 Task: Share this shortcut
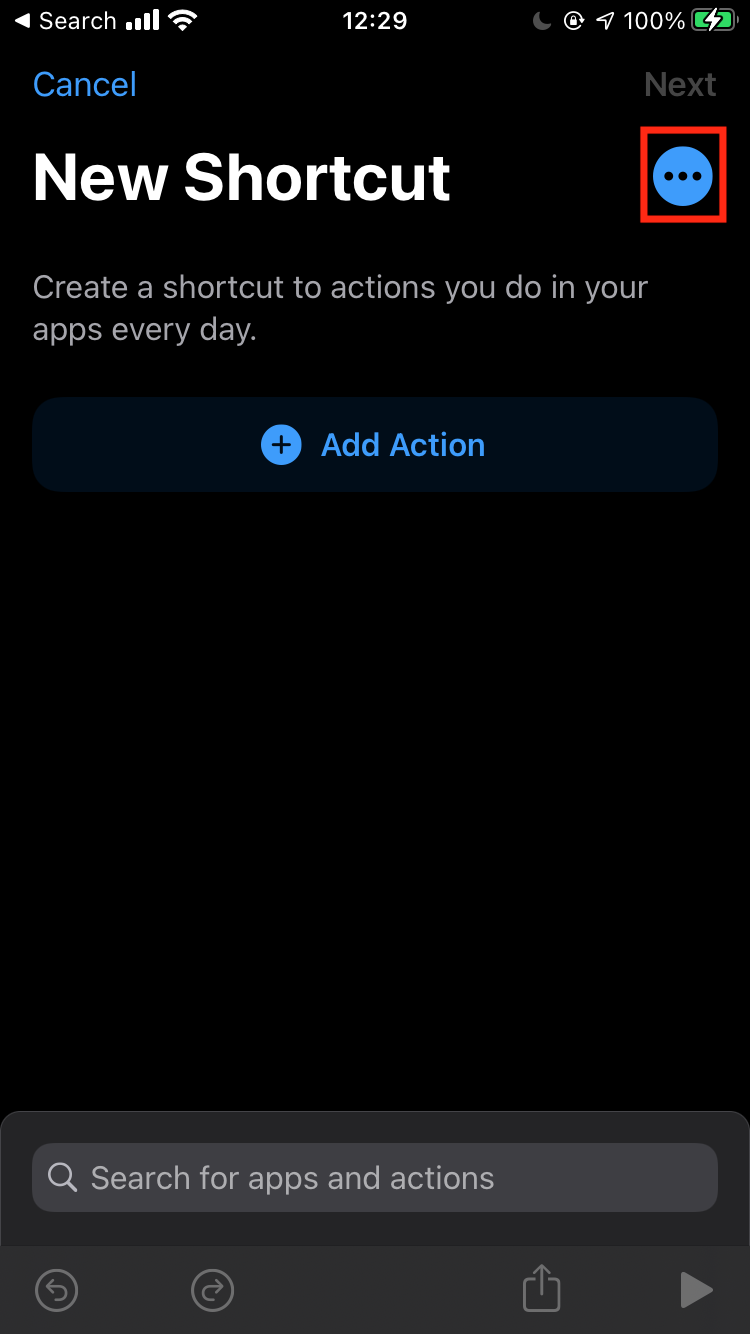click(541, 1288)
